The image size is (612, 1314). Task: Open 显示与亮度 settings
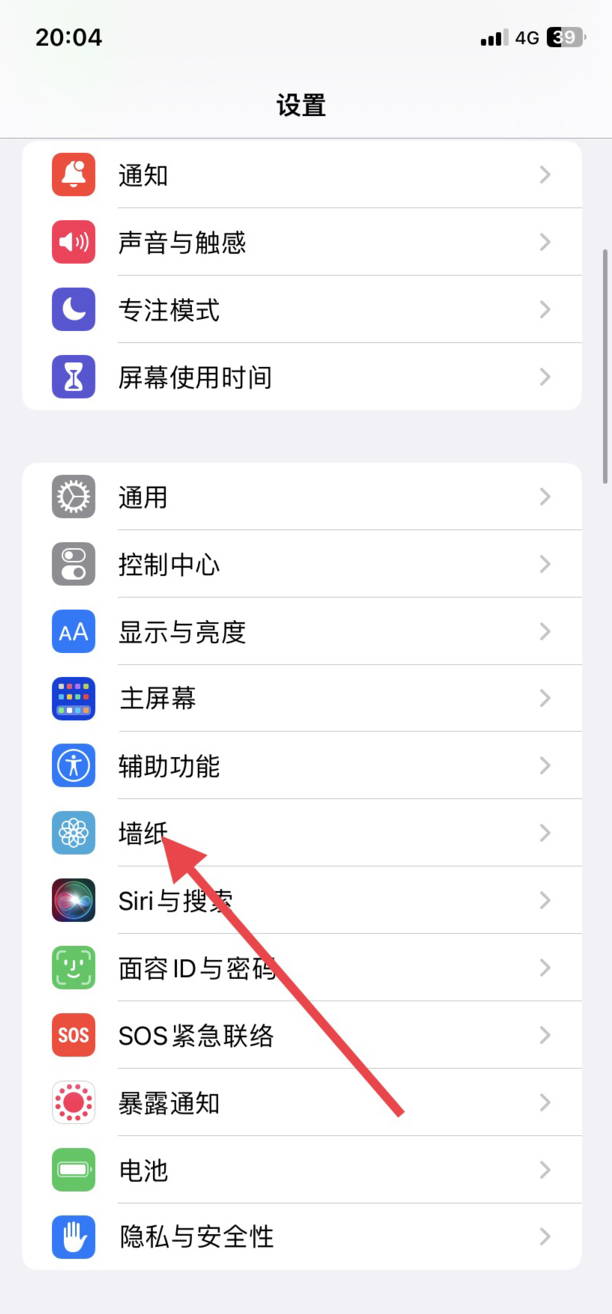coord(302,631)
